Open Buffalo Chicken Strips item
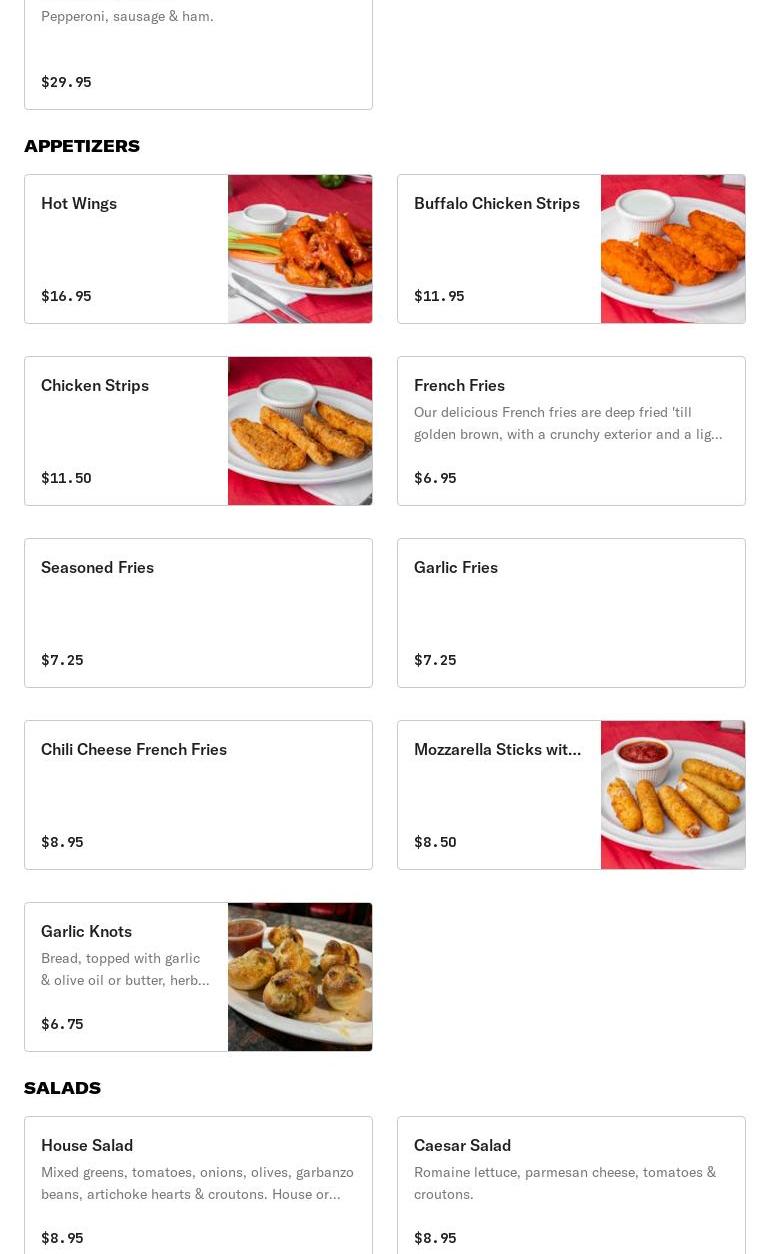Image resolution: width=770 pixels, height=1254 pixels. (x=571, y=249)
